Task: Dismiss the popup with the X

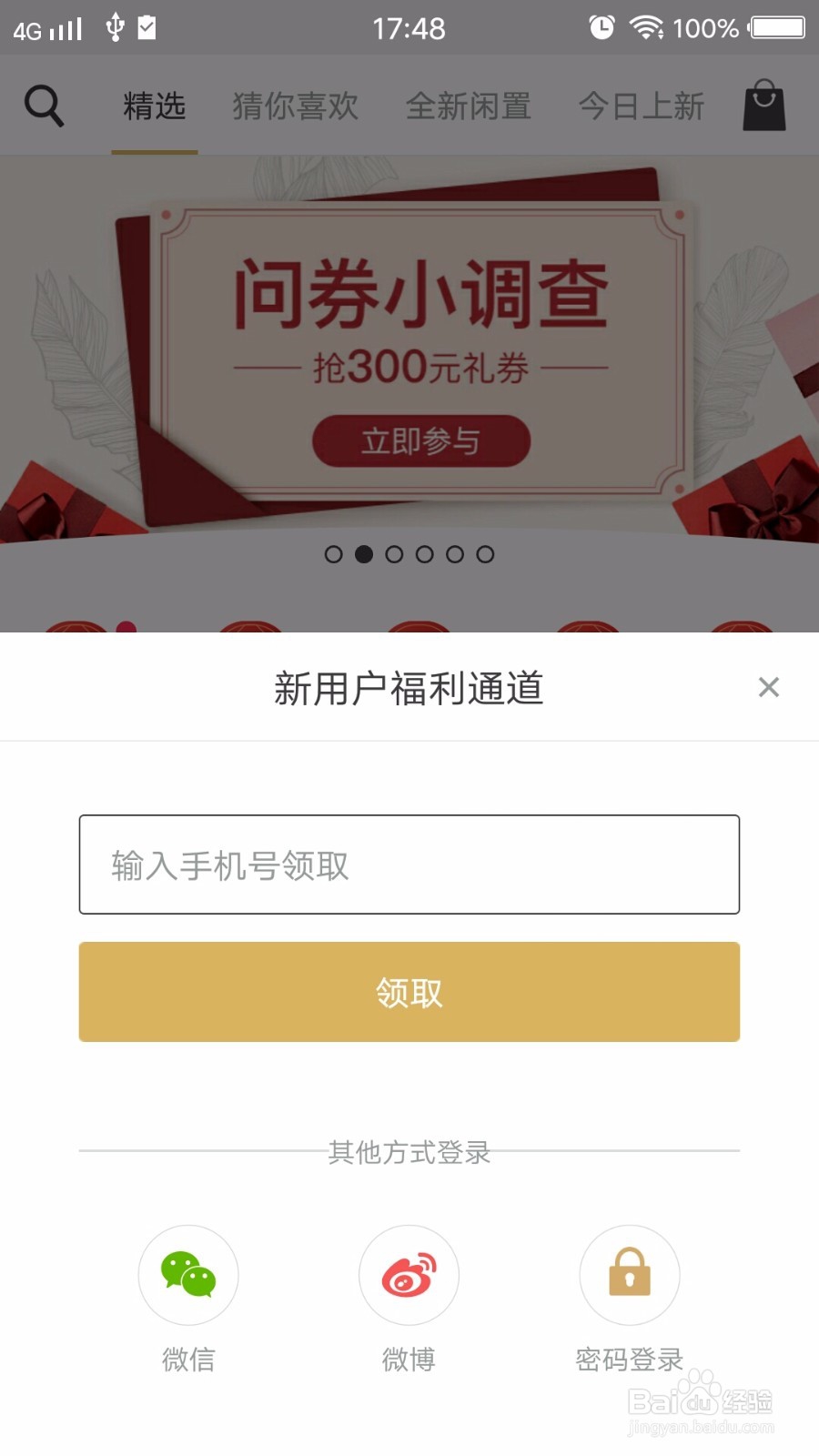Action: tap(769, 687)
